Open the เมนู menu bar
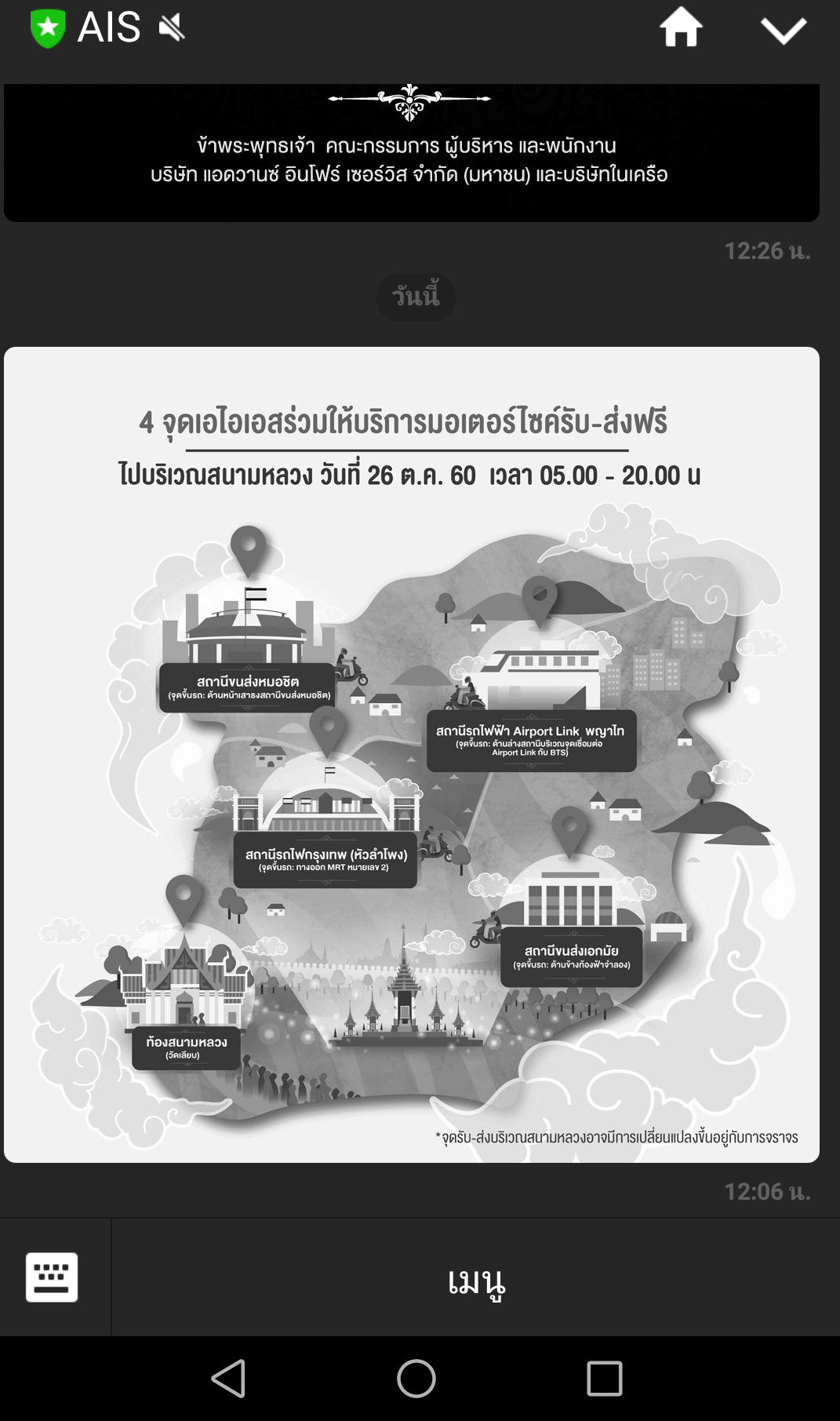The image size is (840, 1421). pyautogui.click(x=476, y=1277)
